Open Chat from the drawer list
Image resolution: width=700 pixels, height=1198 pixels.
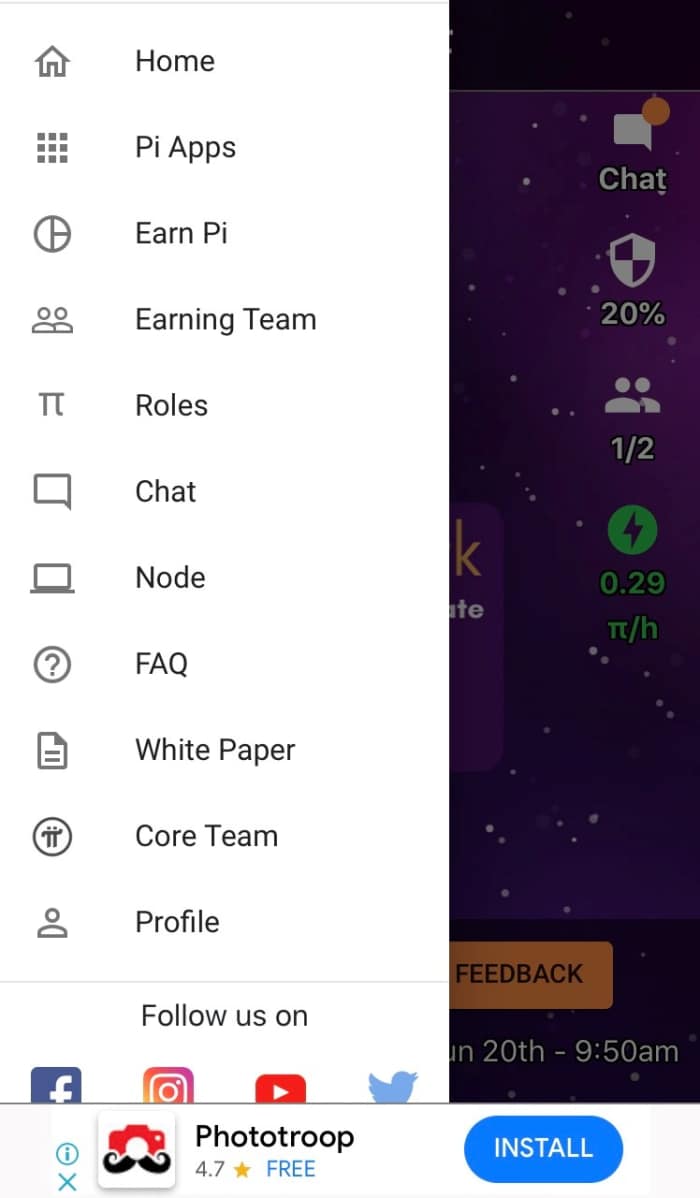tap(165, 492)
